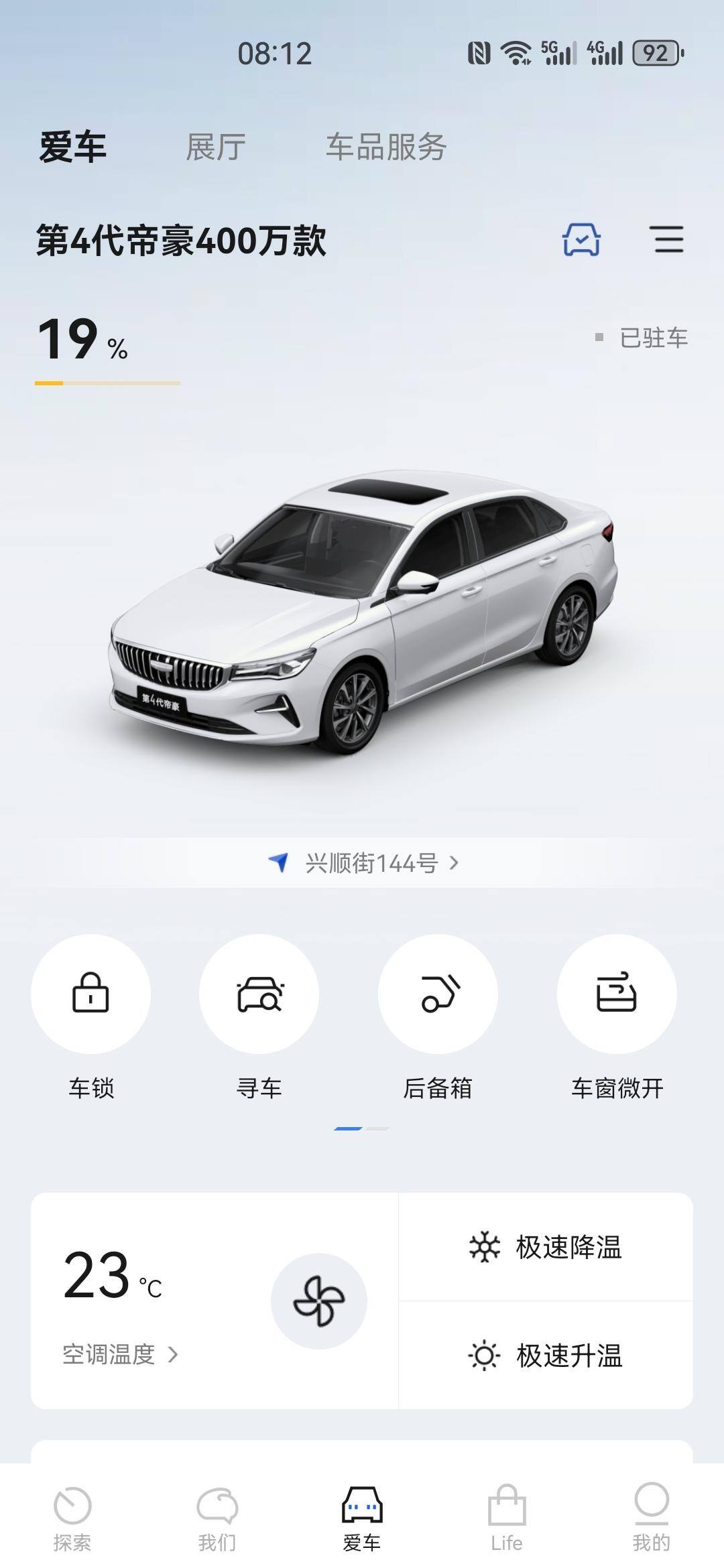The width and height of the screenshot is (724, 1568).
Task: Activate 极速降温 quick cooling
Action: 546,1248
